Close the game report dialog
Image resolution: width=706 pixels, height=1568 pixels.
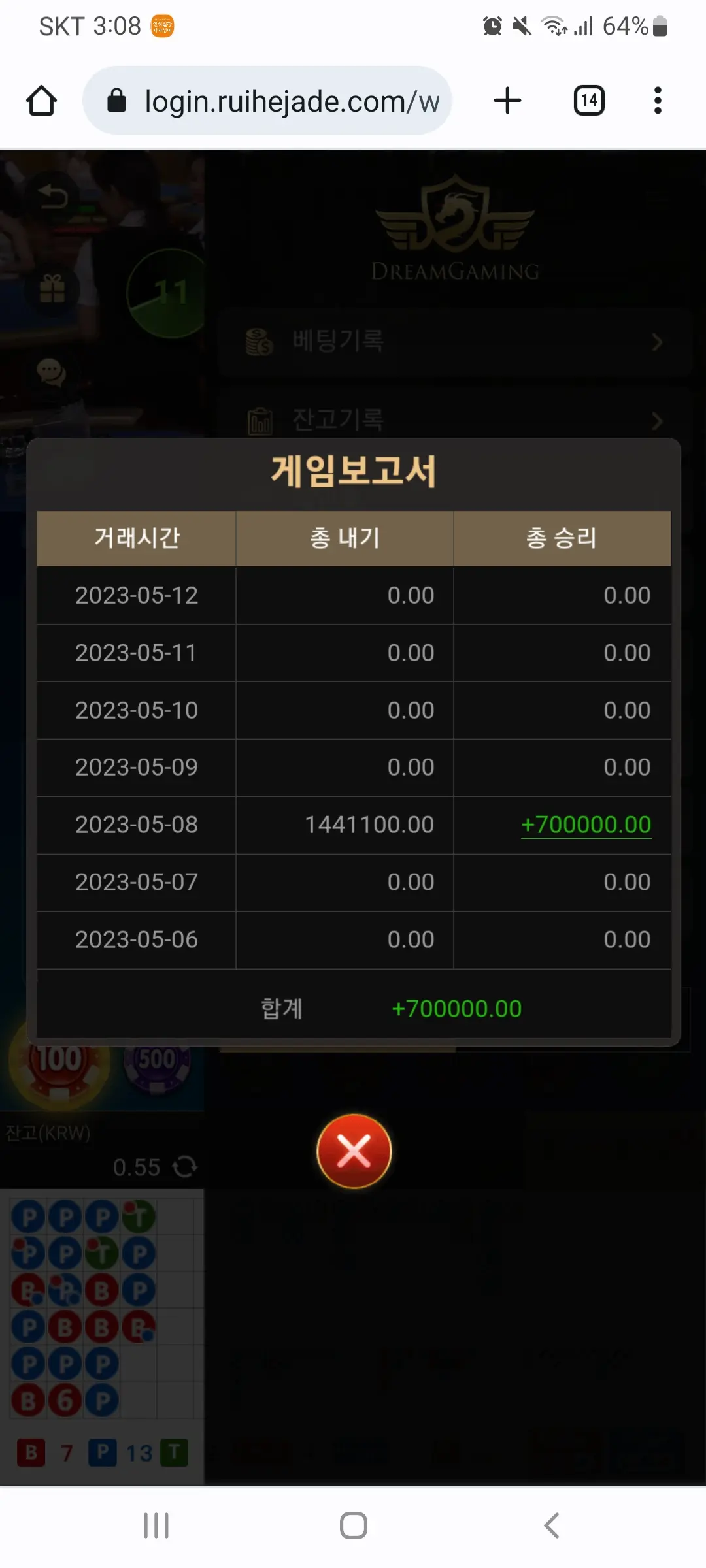pyautogui.click(x=354, y=1151)
